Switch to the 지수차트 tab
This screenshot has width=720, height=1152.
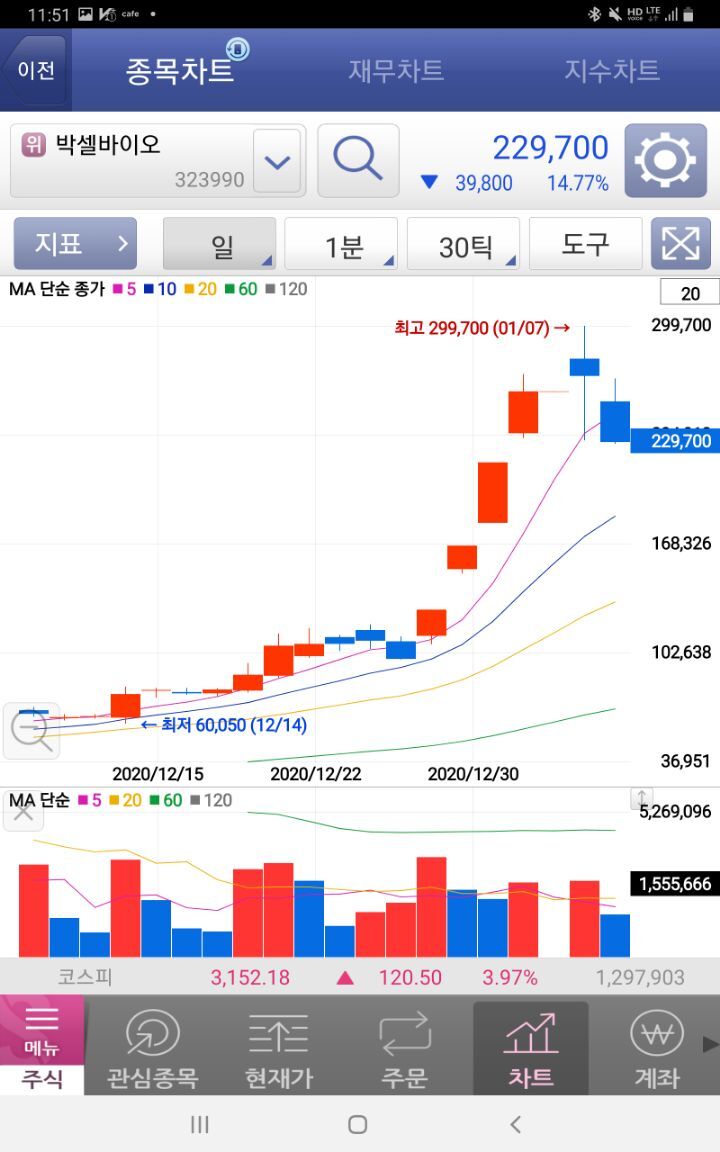(611, 71)
